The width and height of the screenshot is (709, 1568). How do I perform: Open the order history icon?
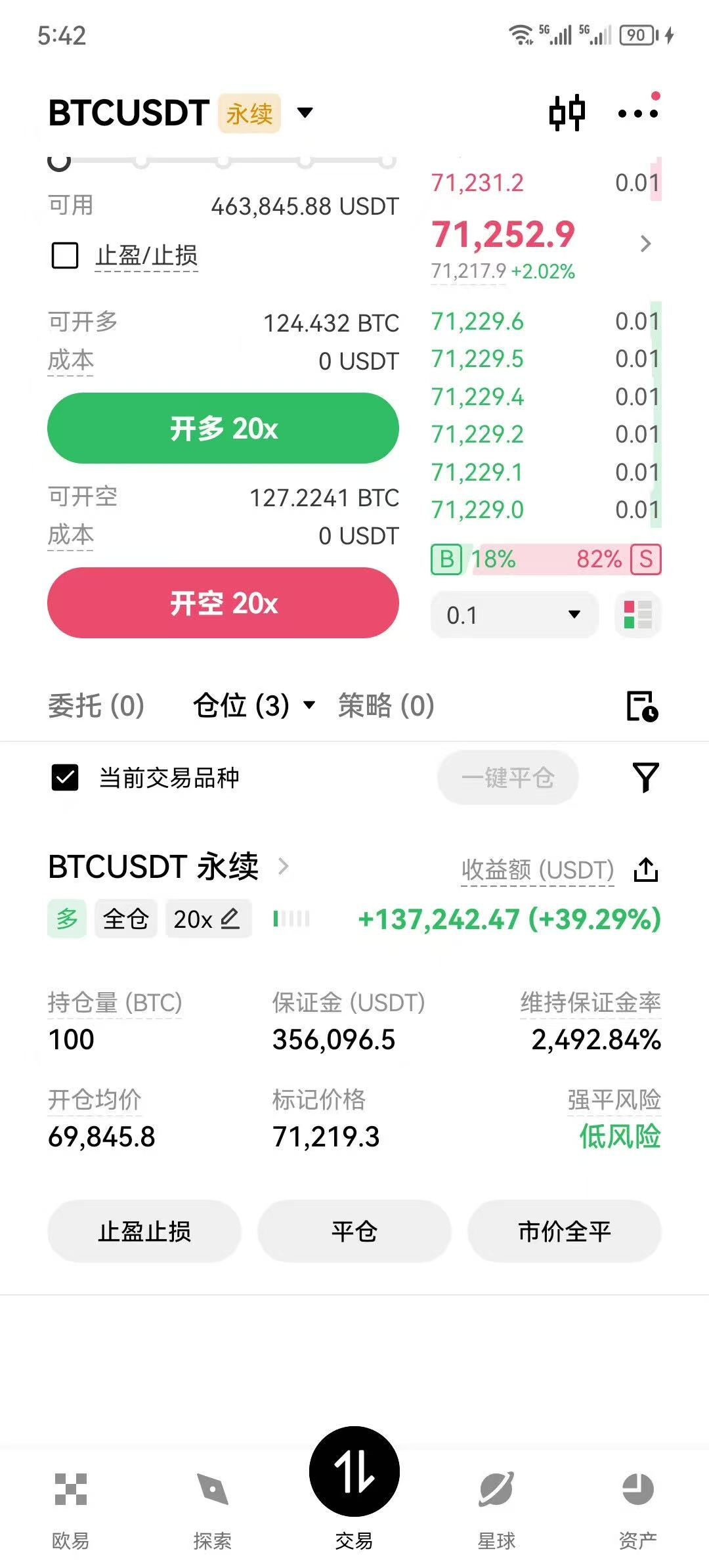(641, 707)
